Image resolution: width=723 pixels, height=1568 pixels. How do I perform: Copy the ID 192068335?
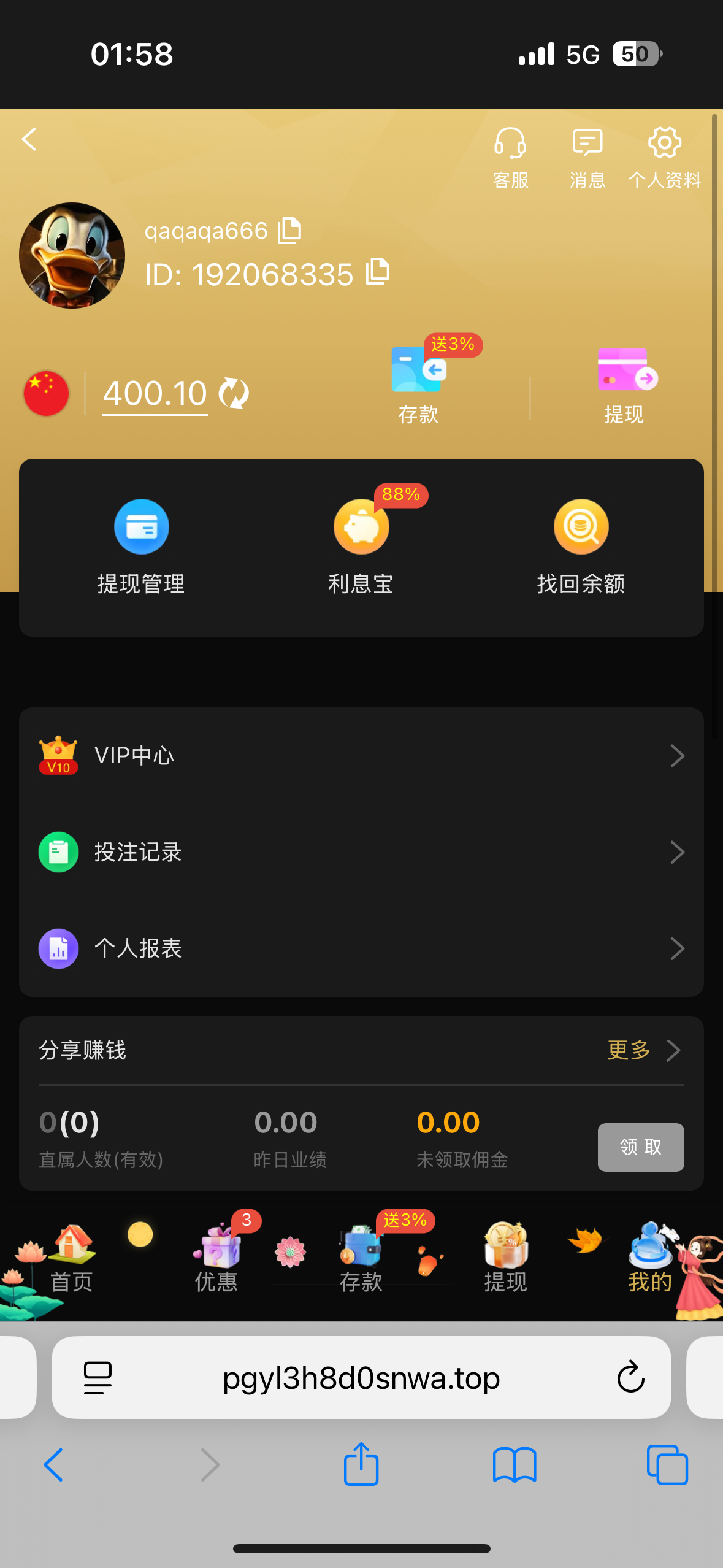pyautogui.click(x=378, y=272)
